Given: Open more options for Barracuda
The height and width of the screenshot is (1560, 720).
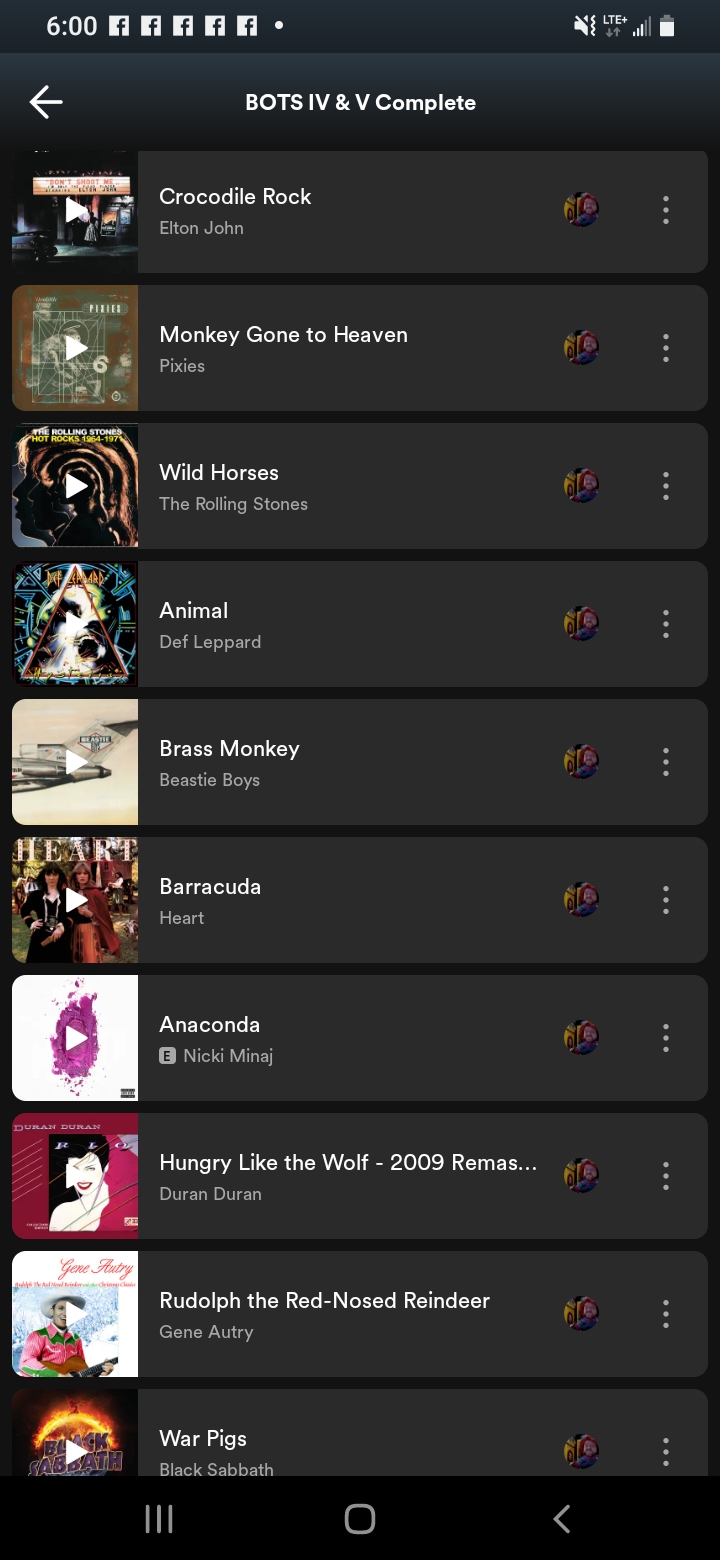Looking at the screenshot, I should (x=665, y=900).
